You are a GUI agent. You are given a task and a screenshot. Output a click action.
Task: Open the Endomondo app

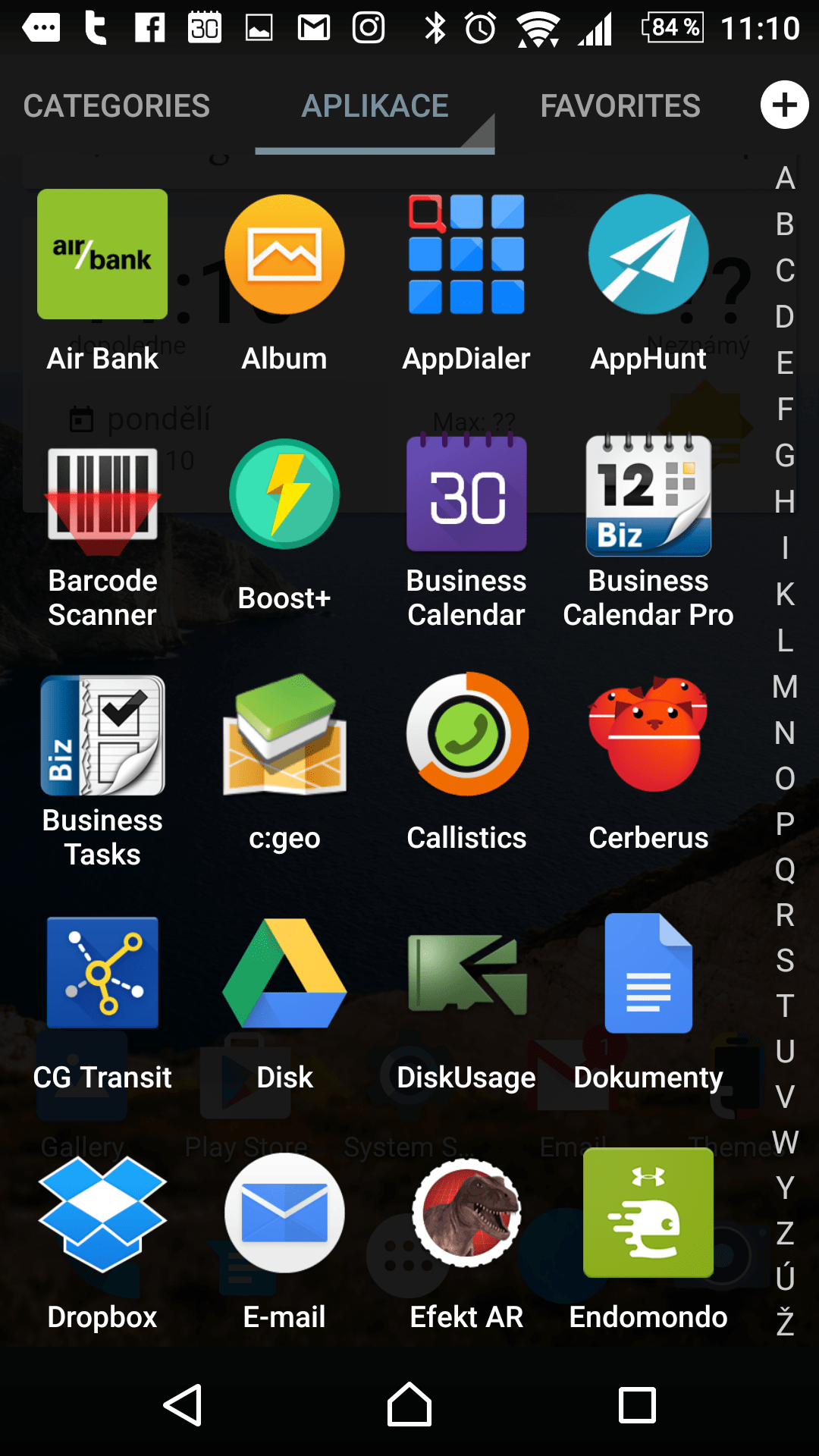coord(648,1239)
